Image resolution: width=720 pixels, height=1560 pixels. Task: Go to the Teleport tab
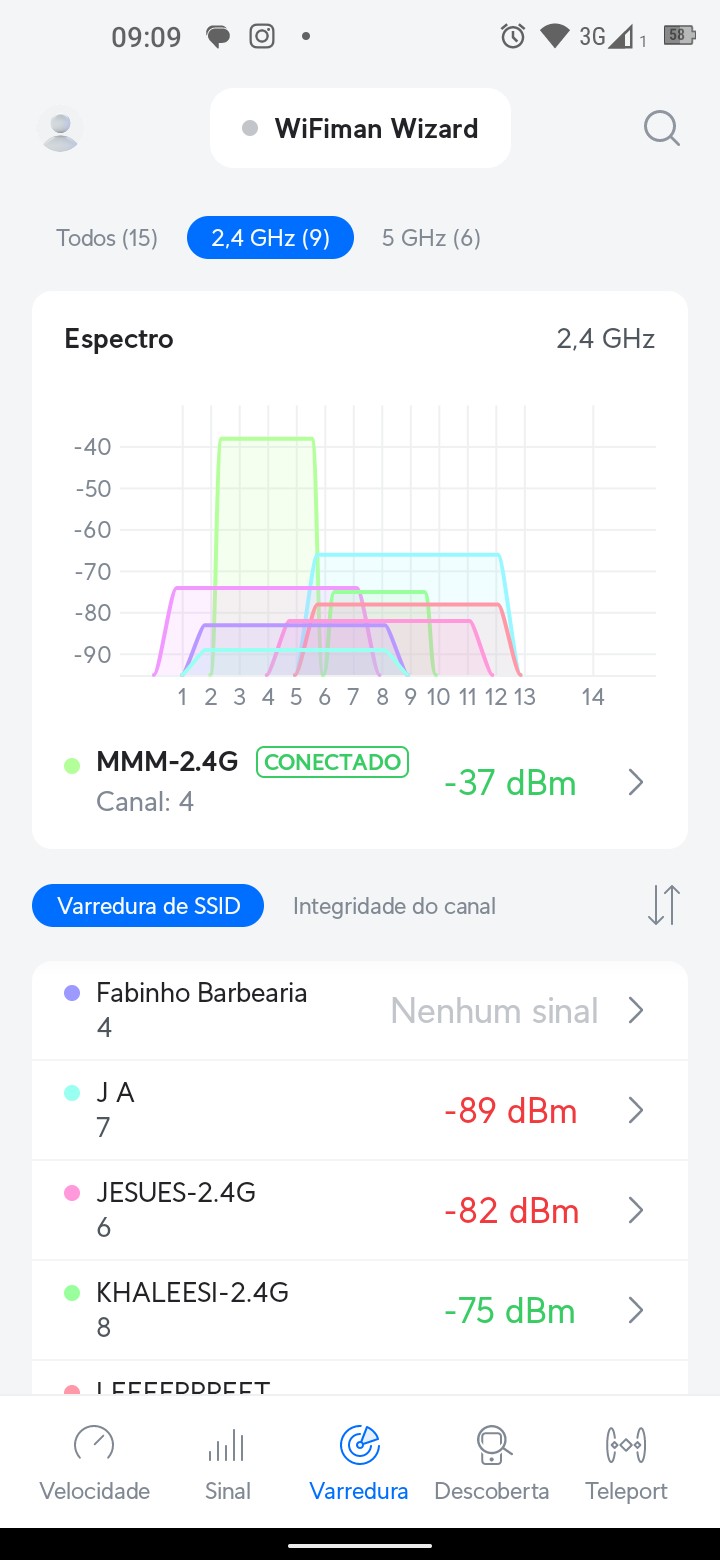(x=626, y=1462)
